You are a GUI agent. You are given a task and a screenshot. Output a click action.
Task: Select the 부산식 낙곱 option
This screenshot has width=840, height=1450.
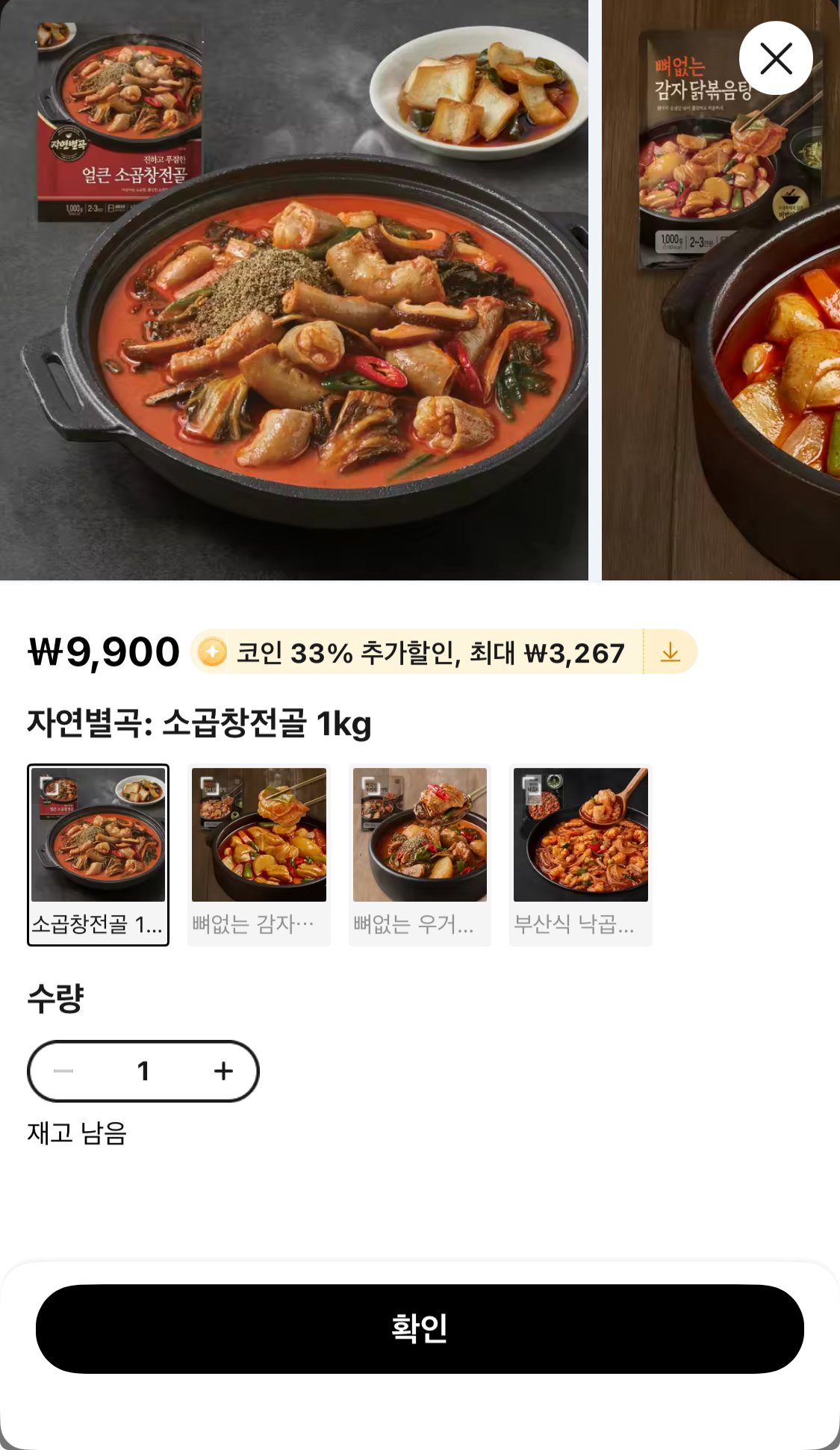(x=580, y=855)
